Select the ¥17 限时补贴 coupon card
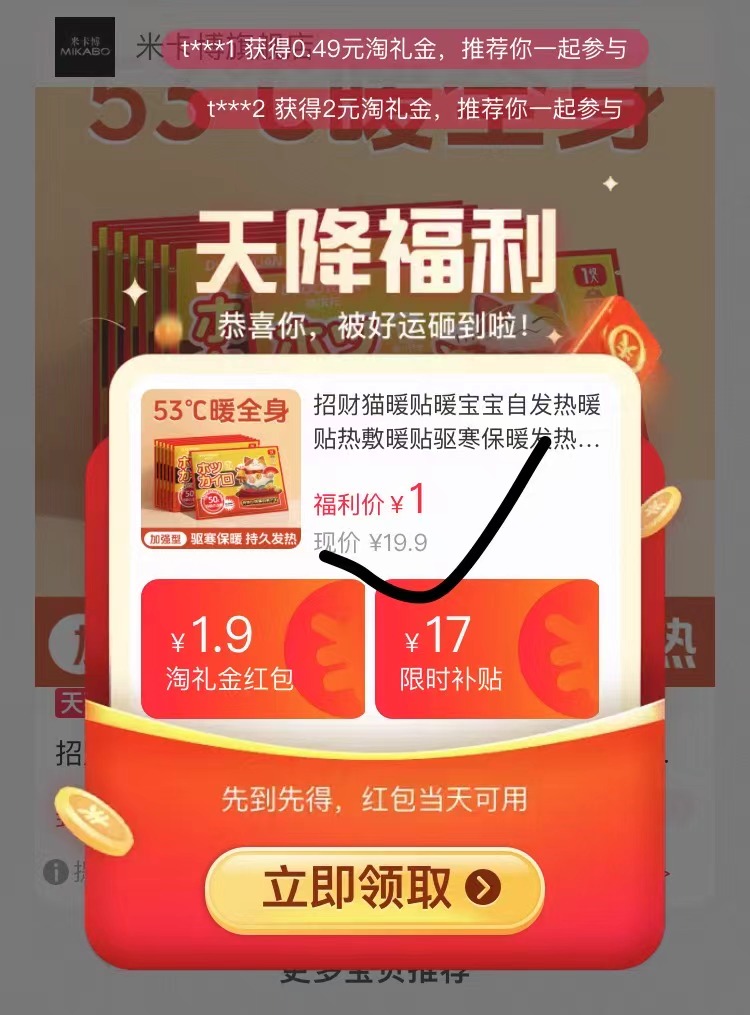Screen dimensions: 750x1015 pyautogui.click(x=487, y=650)
